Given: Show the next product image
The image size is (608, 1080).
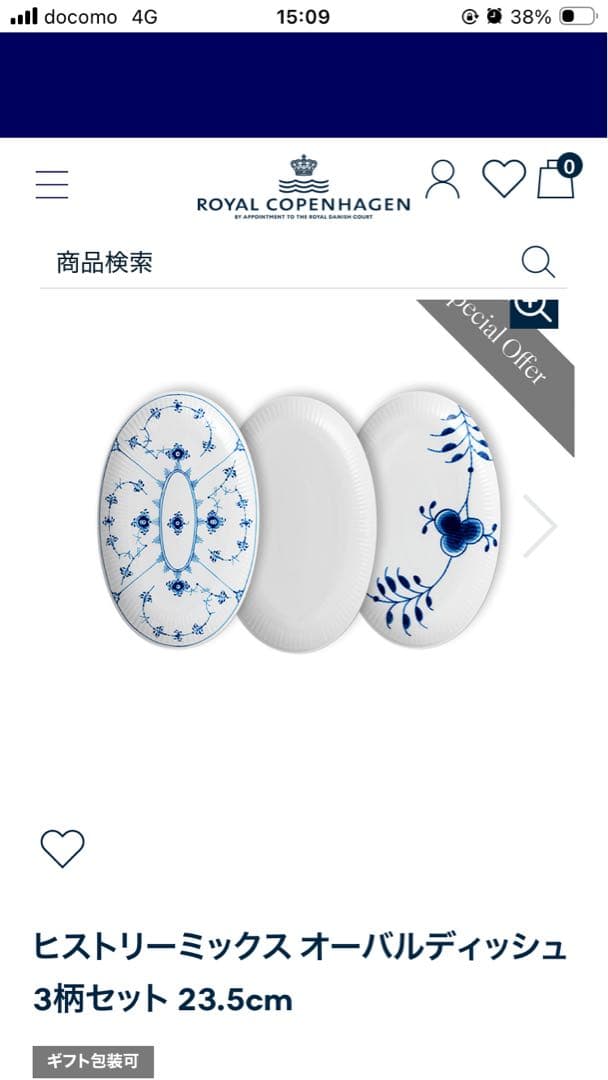Looking at the screenshot, I should pos(540,526).
